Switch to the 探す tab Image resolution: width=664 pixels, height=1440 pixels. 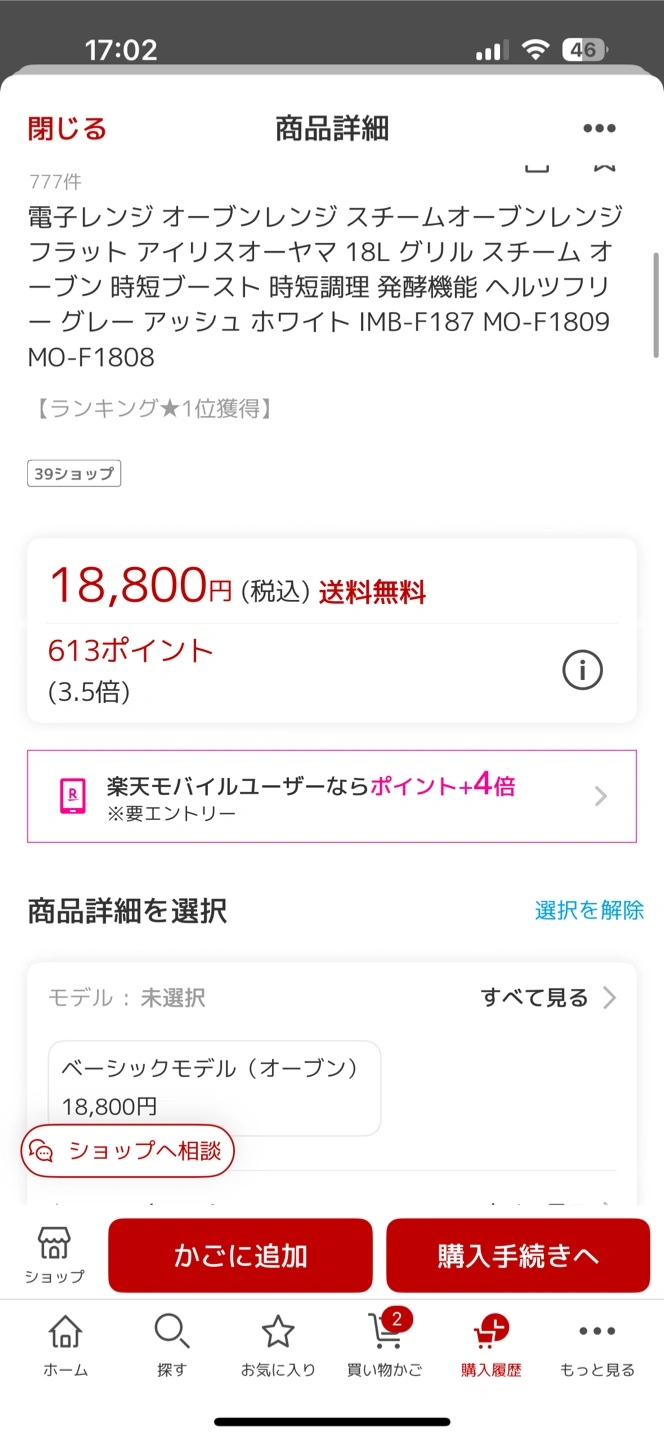[171, 1347]
